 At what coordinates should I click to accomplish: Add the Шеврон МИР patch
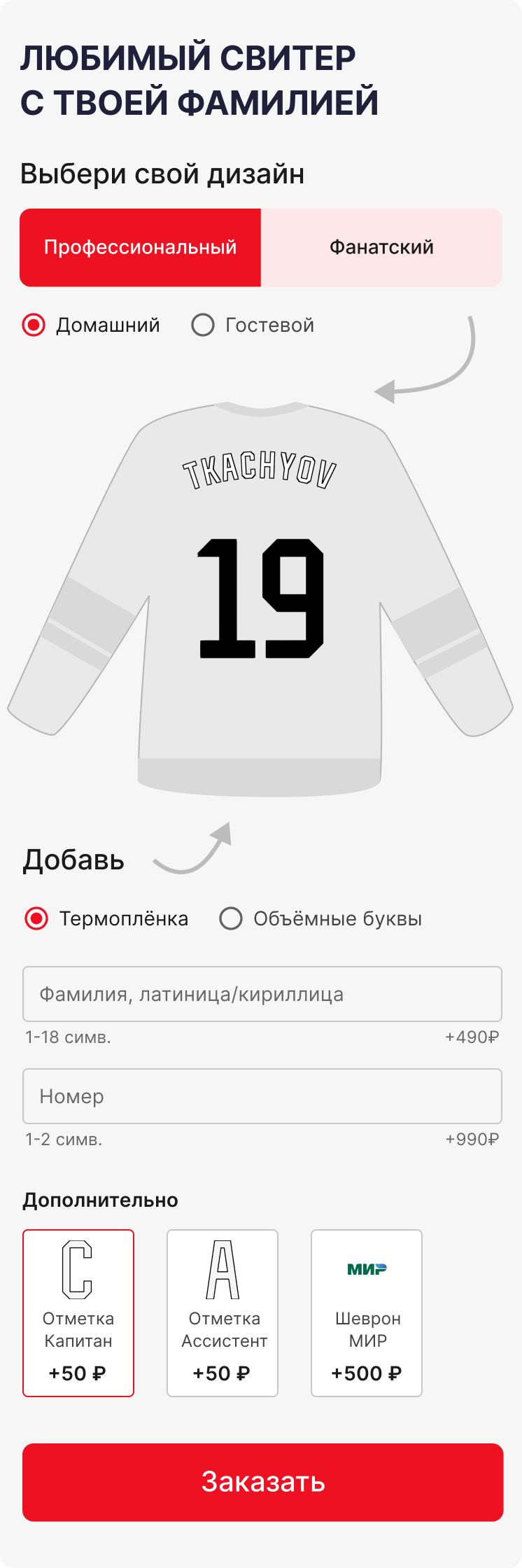pos(367,1313)
